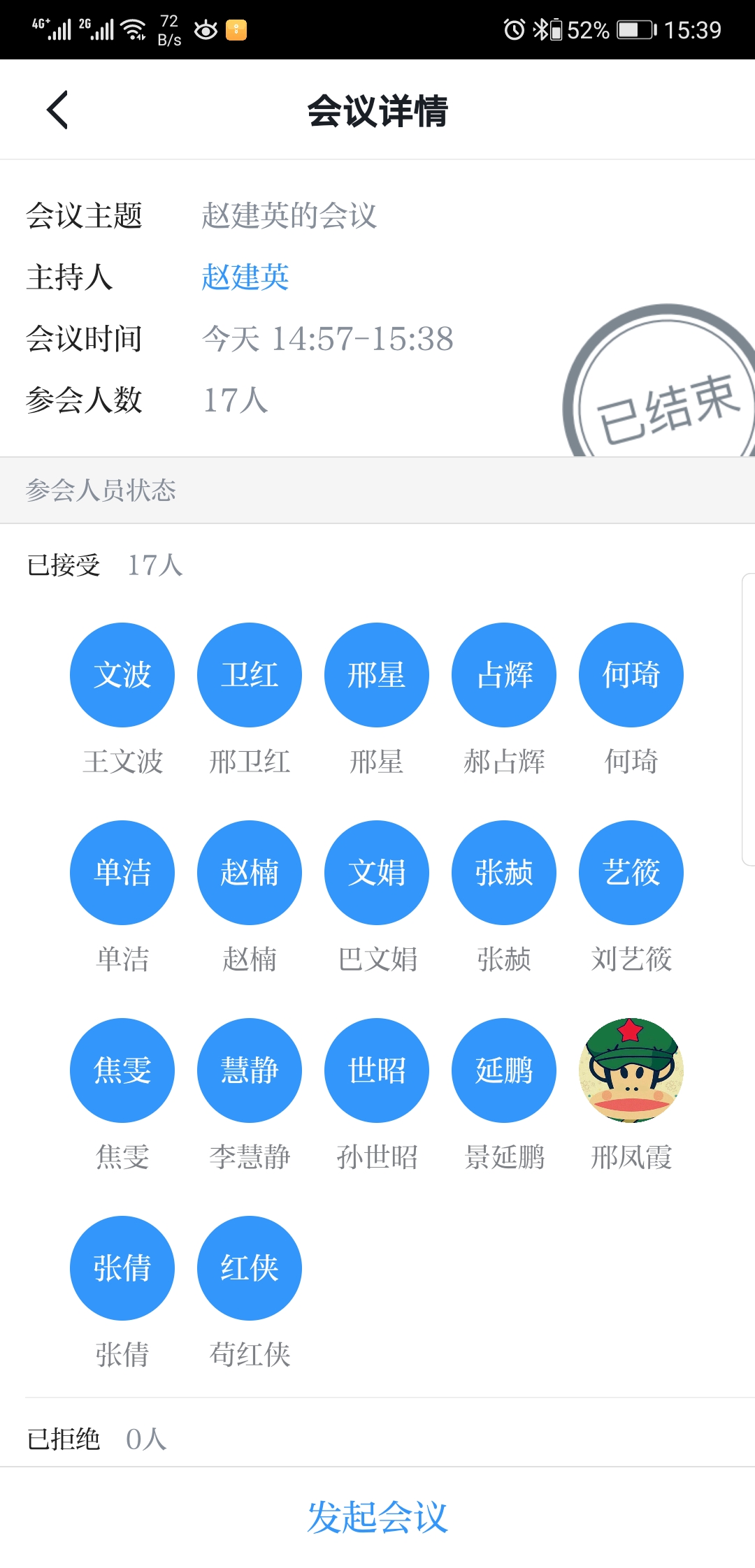Select attendee 巴文娟
The width and height of the screenshot is (755, 1568).
[x=377, y=873]
